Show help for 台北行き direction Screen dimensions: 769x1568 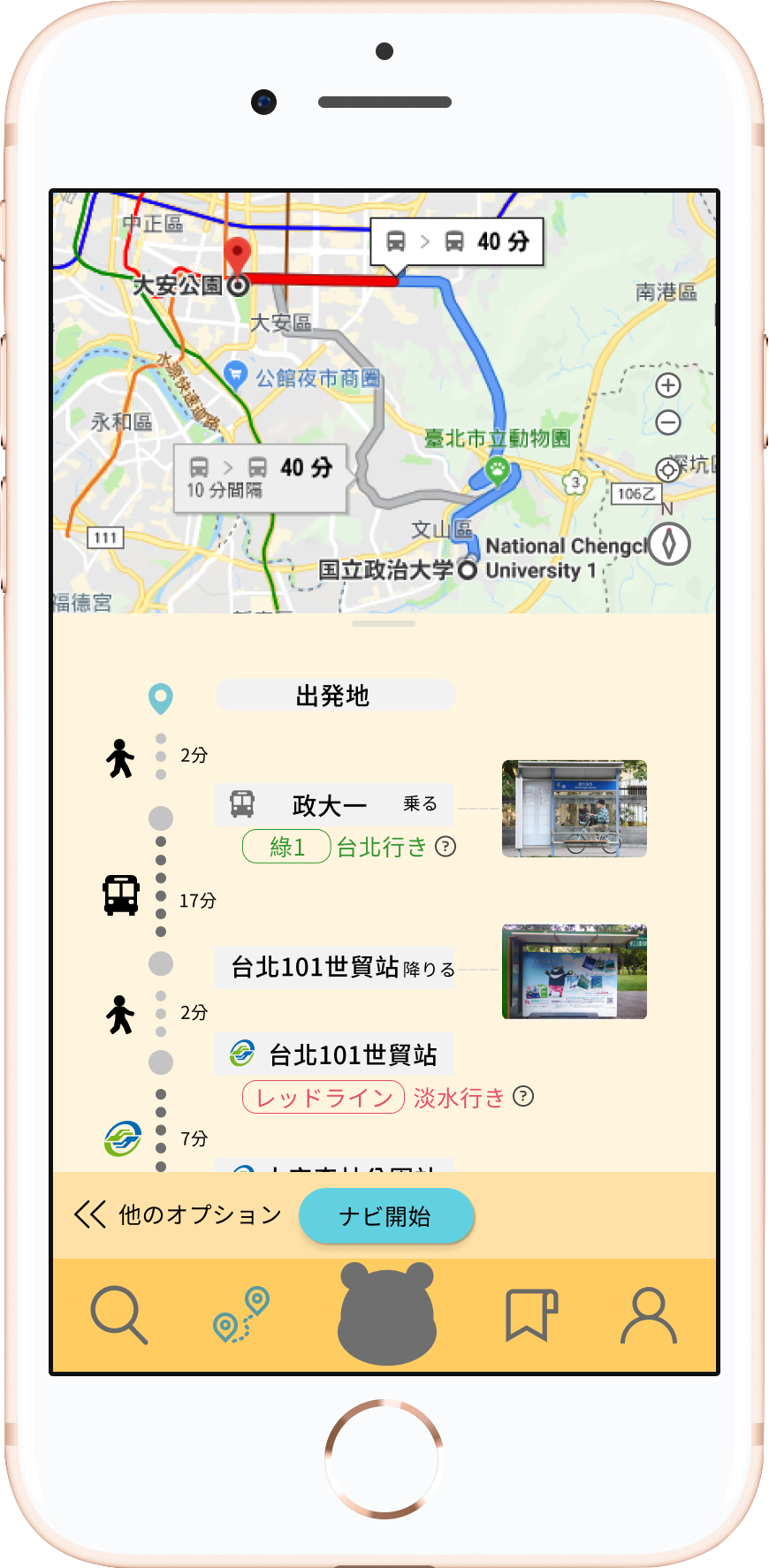tap(446, 847)
